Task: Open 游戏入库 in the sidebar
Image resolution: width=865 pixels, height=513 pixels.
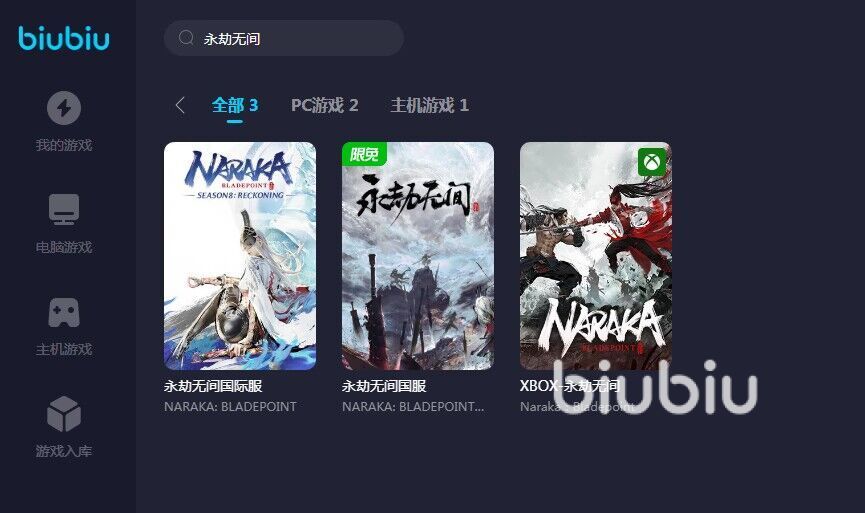Action: (x=64, y=427)
